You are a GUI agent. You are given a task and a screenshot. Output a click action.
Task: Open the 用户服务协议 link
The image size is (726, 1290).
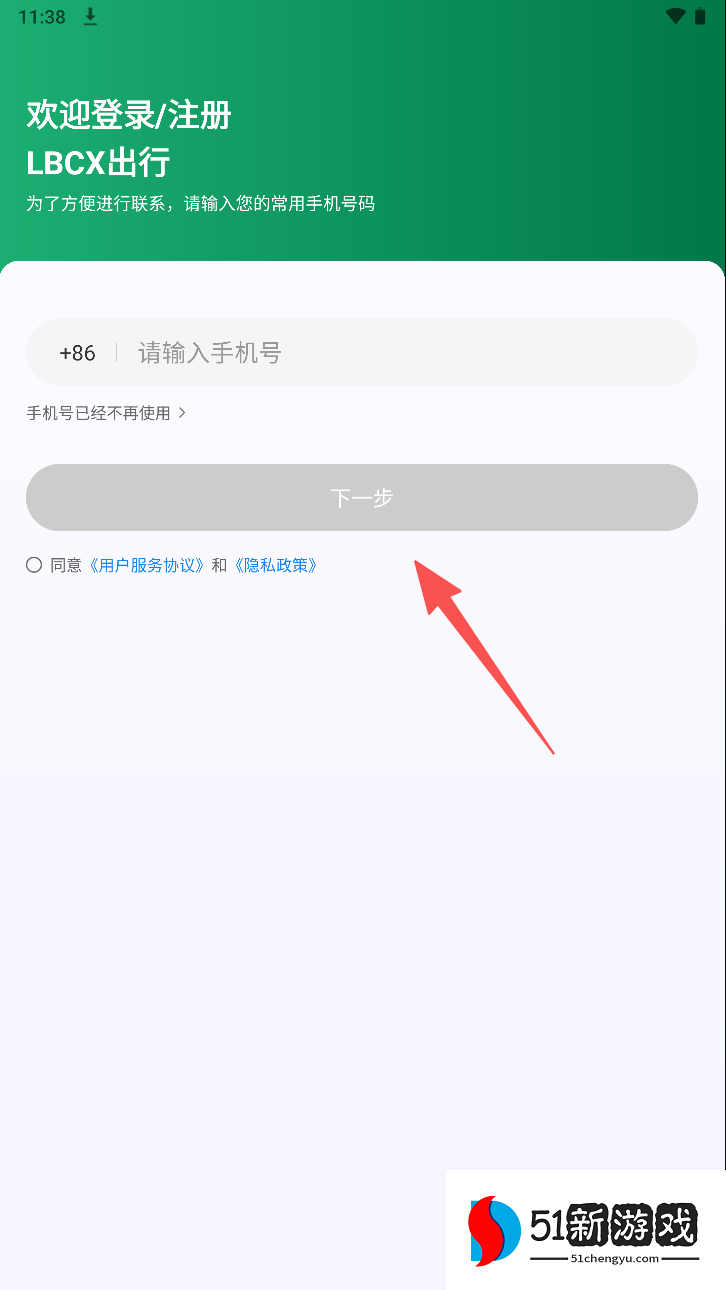point(147,565)
